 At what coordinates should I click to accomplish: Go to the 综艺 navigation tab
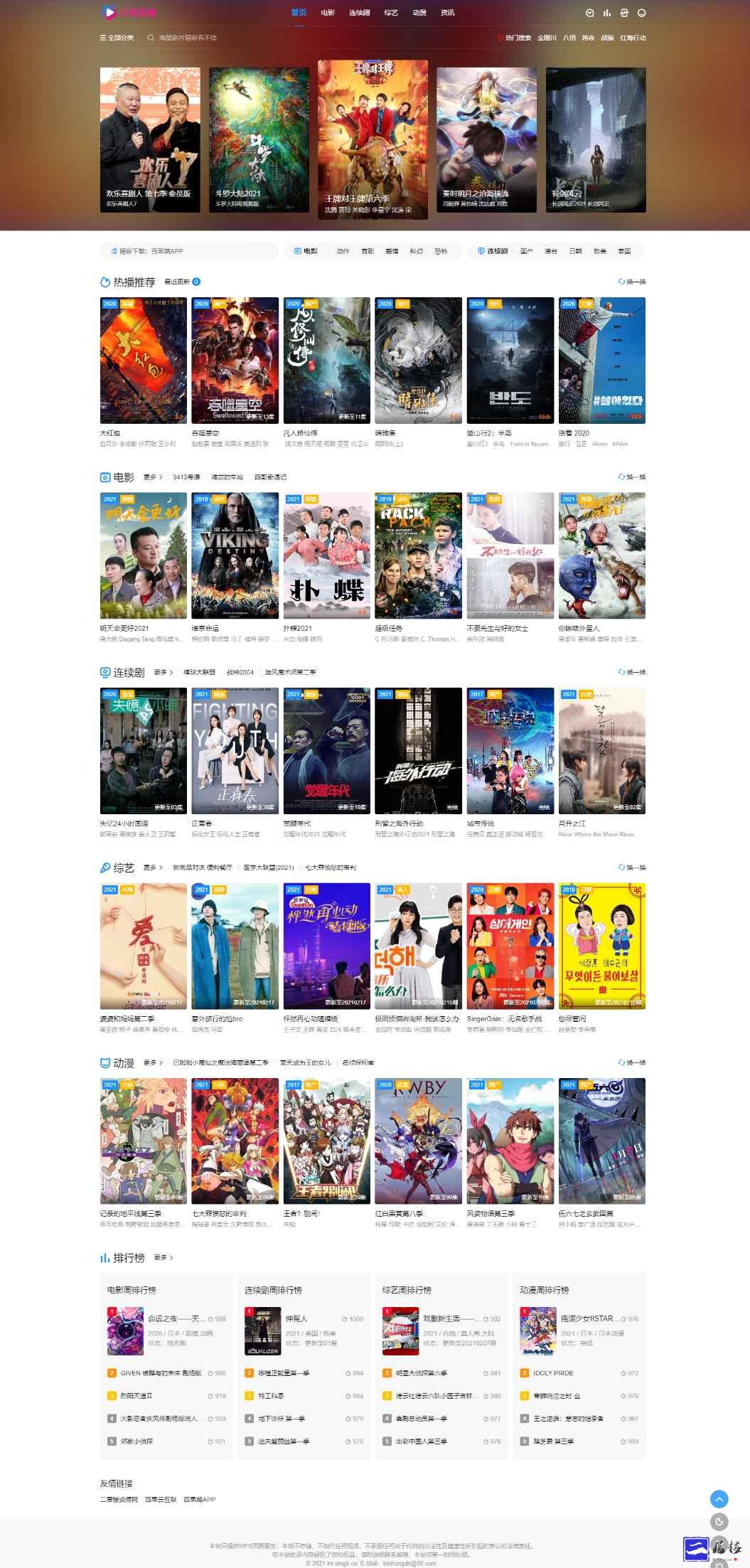click(391, 13)
